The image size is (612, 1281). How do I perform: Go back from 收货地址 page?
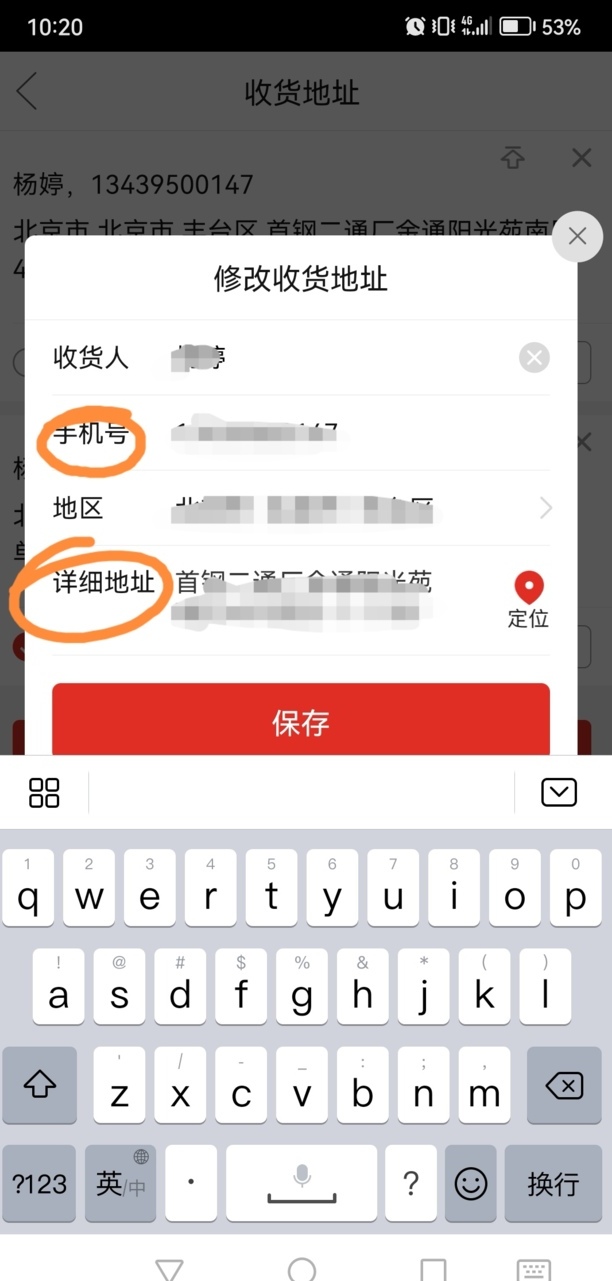click(28, 92)
